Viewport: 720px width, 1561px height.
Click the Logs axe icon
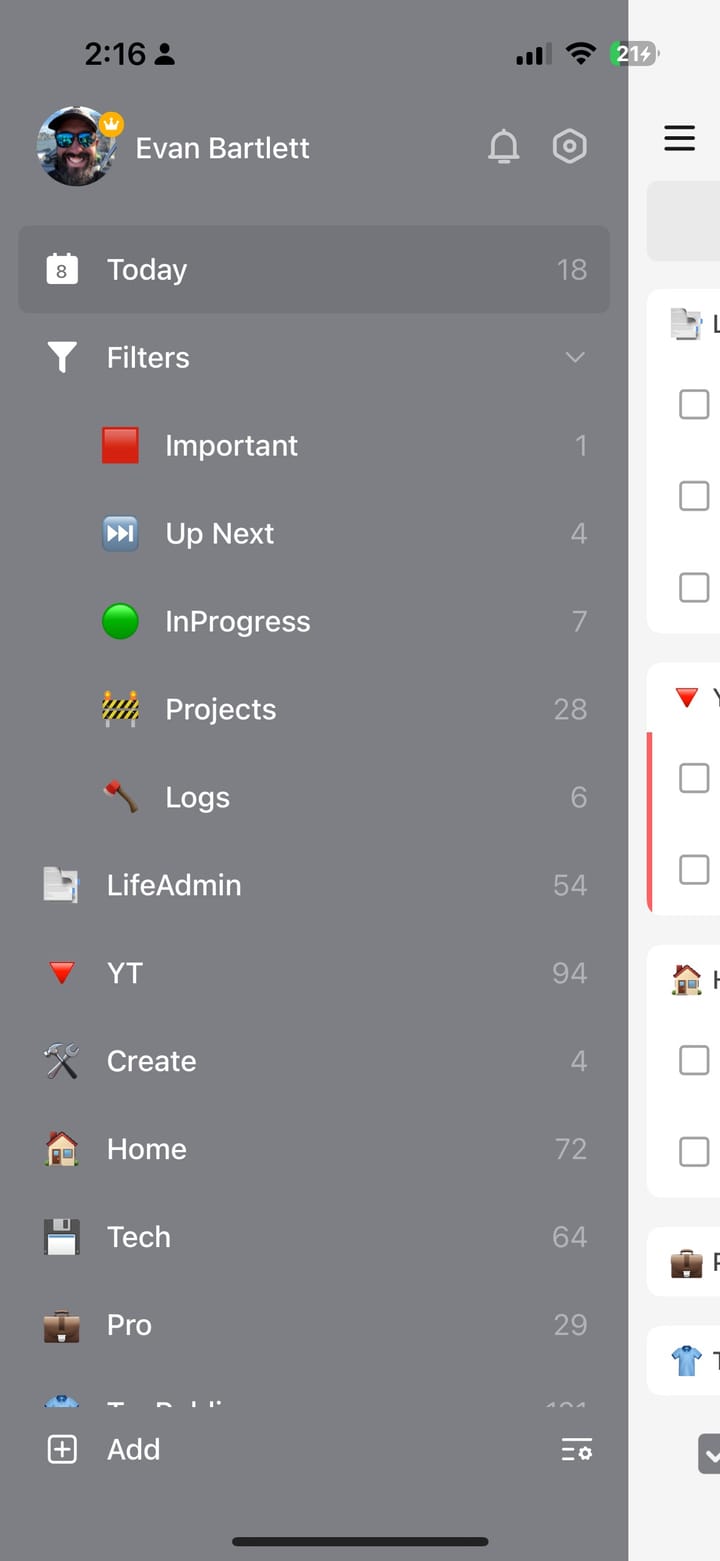click(120, 797)
